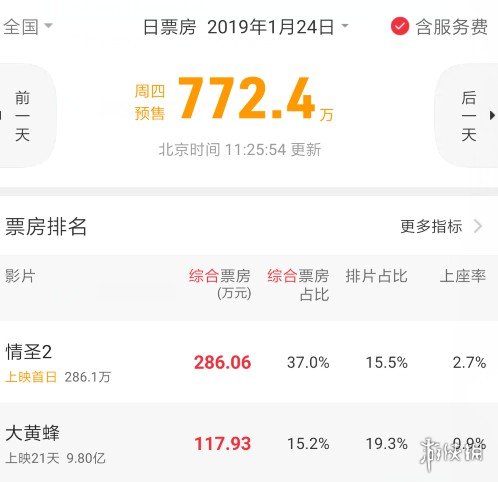This screenshot has height=482, width=498.
Task: Go to the next day (后一天)
Action: (469, 116)
